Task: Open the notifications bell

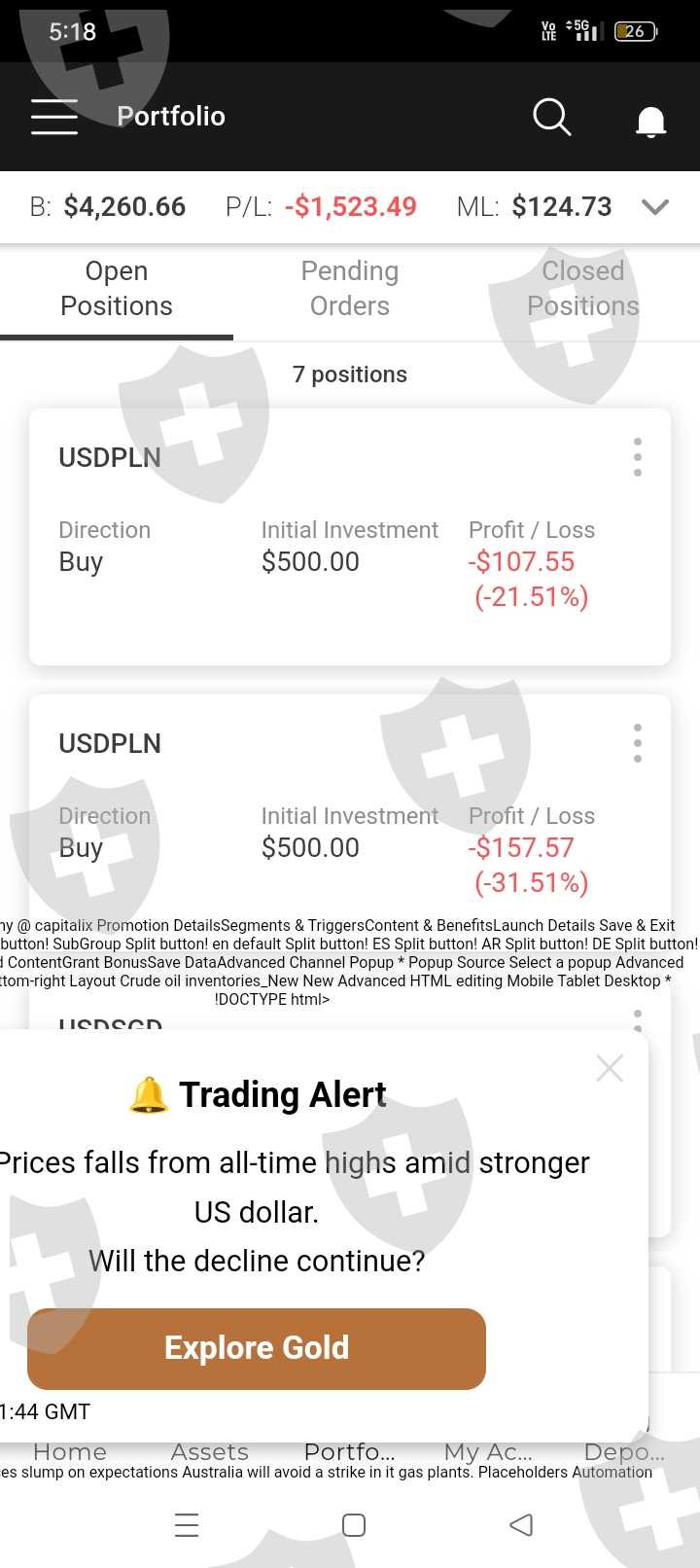Action: click(x=650, y=122)
